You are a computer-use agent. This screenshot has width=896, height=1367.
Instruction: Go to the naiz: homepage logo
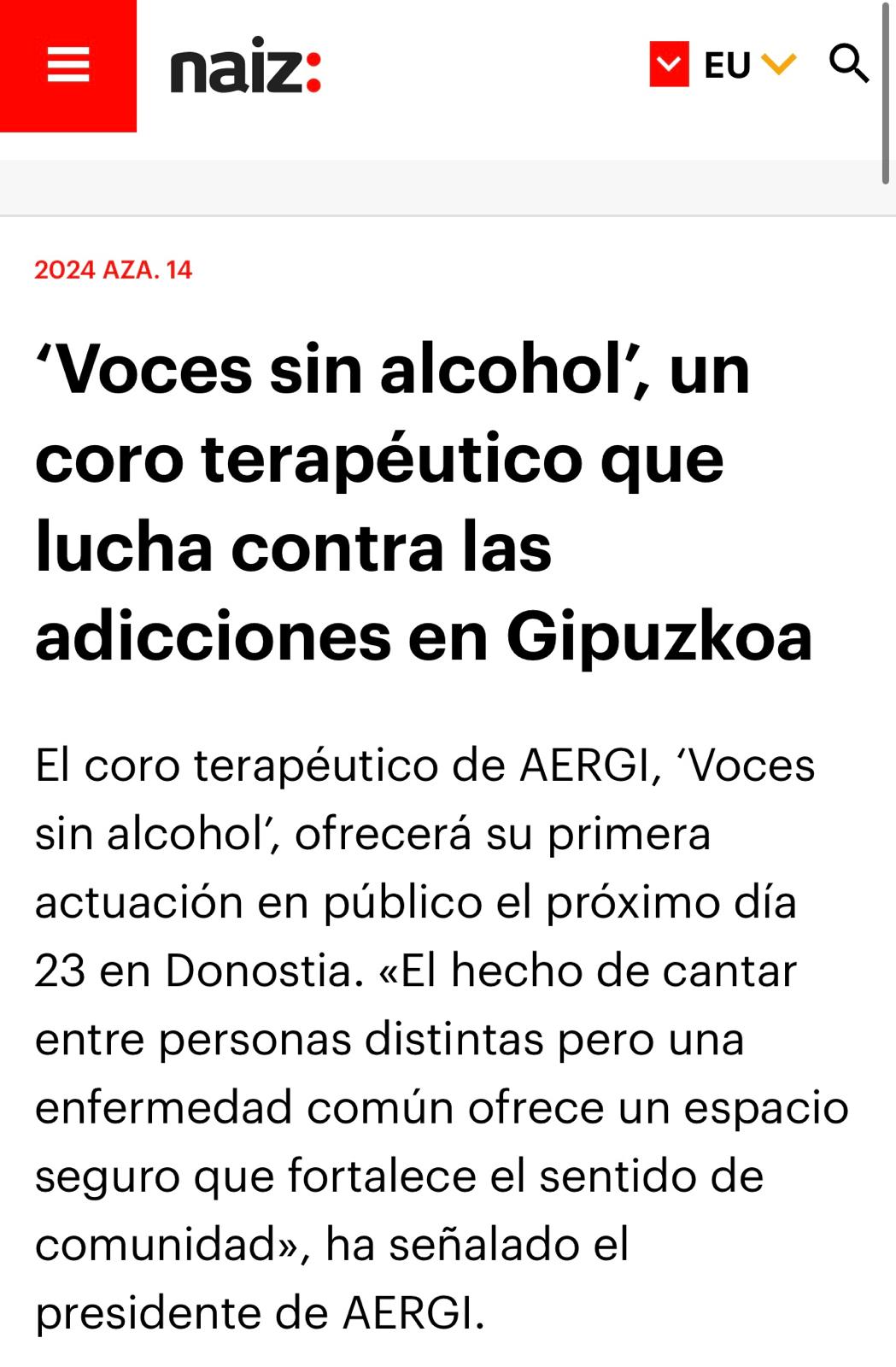point(245,68)
